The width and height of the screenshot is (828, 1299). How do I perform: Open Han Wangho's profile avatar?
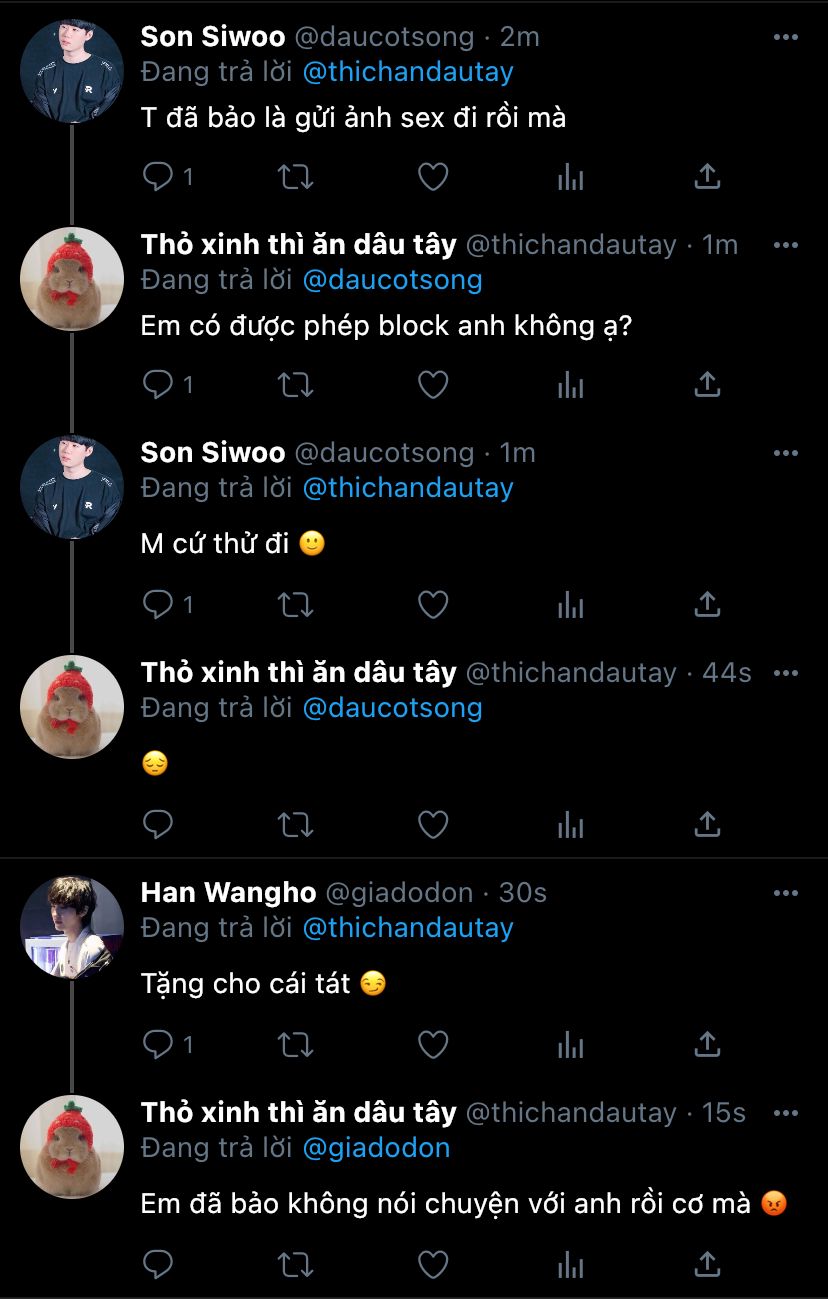[x=72, y=927]
